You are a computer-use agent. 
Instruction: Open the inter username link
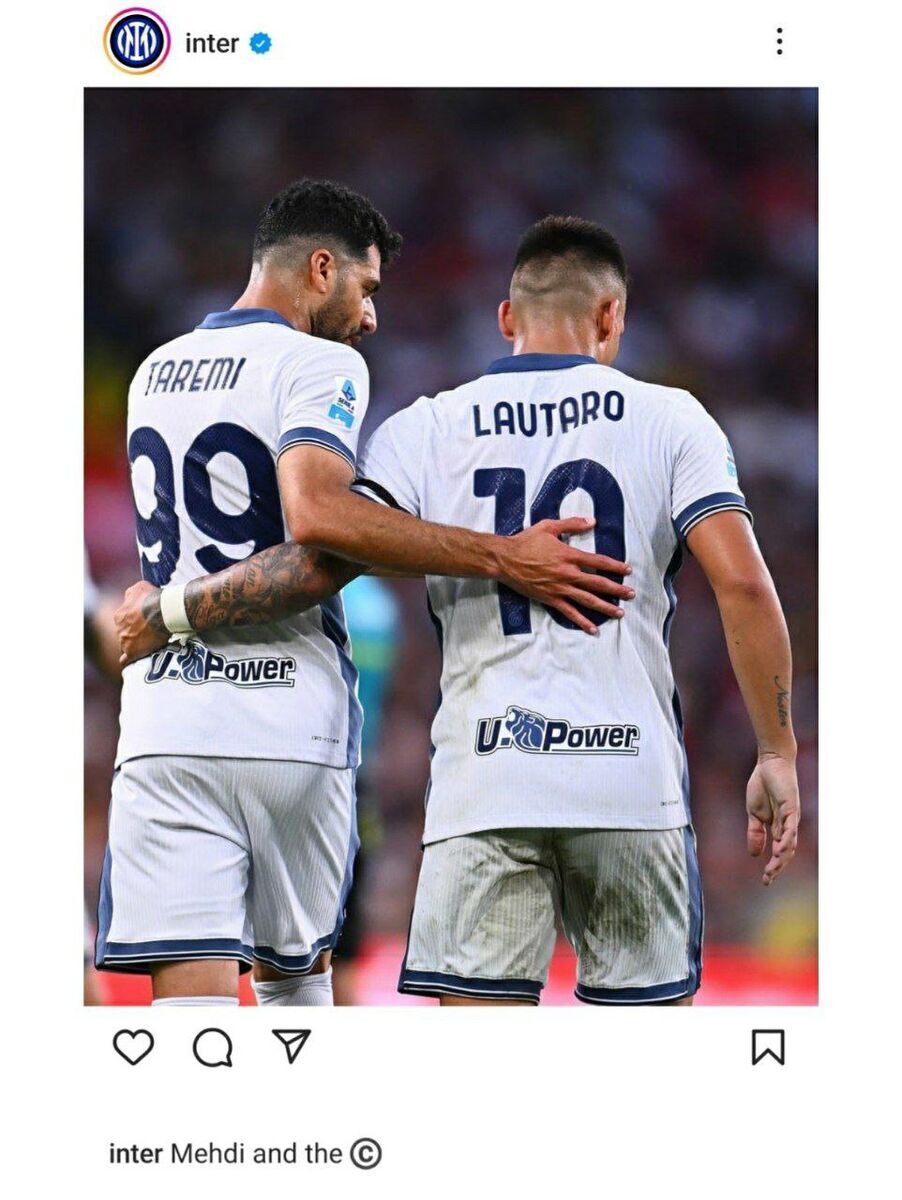coord(212,43)
